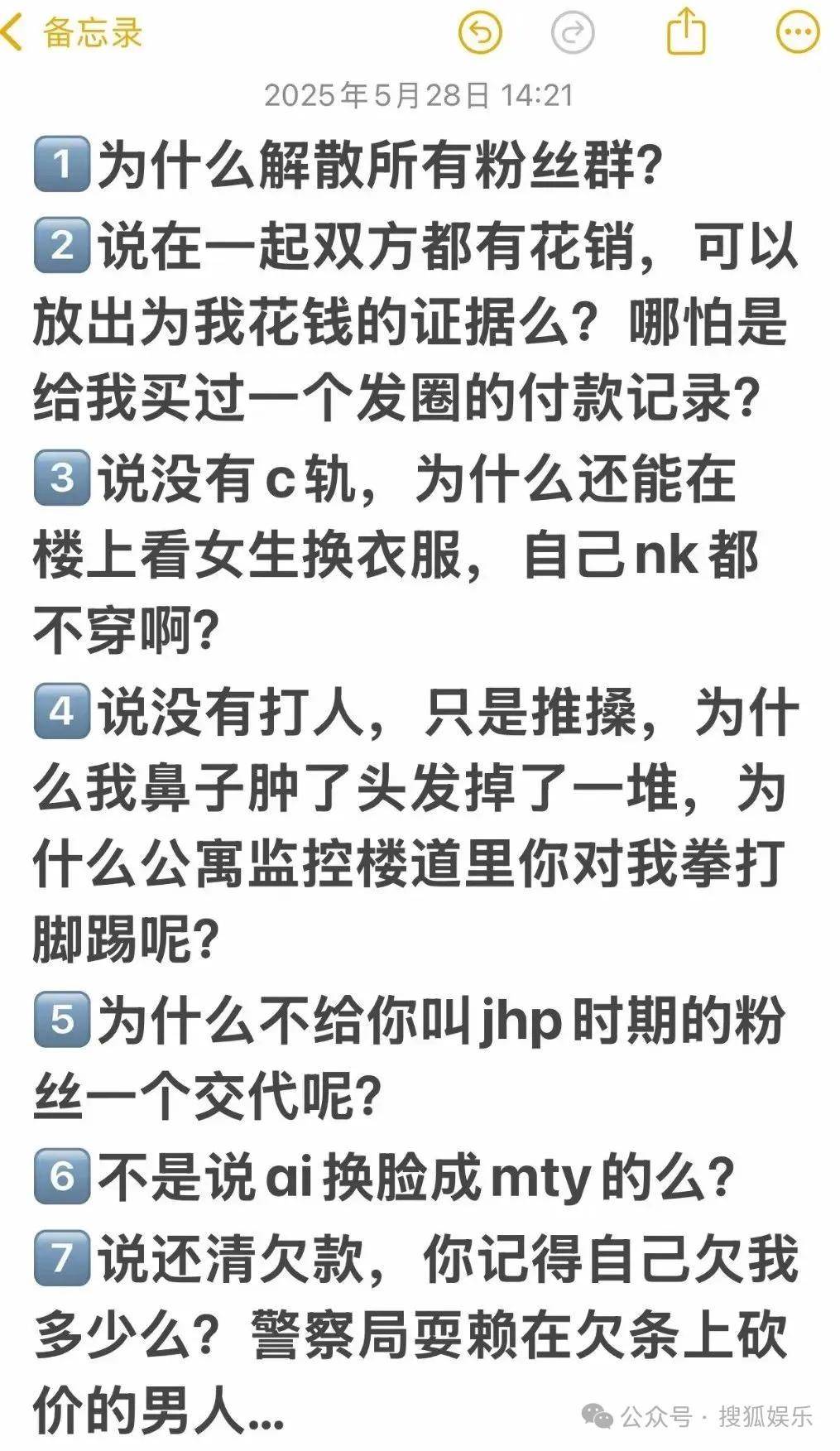The height and width of the screenshot is (1451, 840).
Task: Undo the last edit
Action: (x=480, y=33)
